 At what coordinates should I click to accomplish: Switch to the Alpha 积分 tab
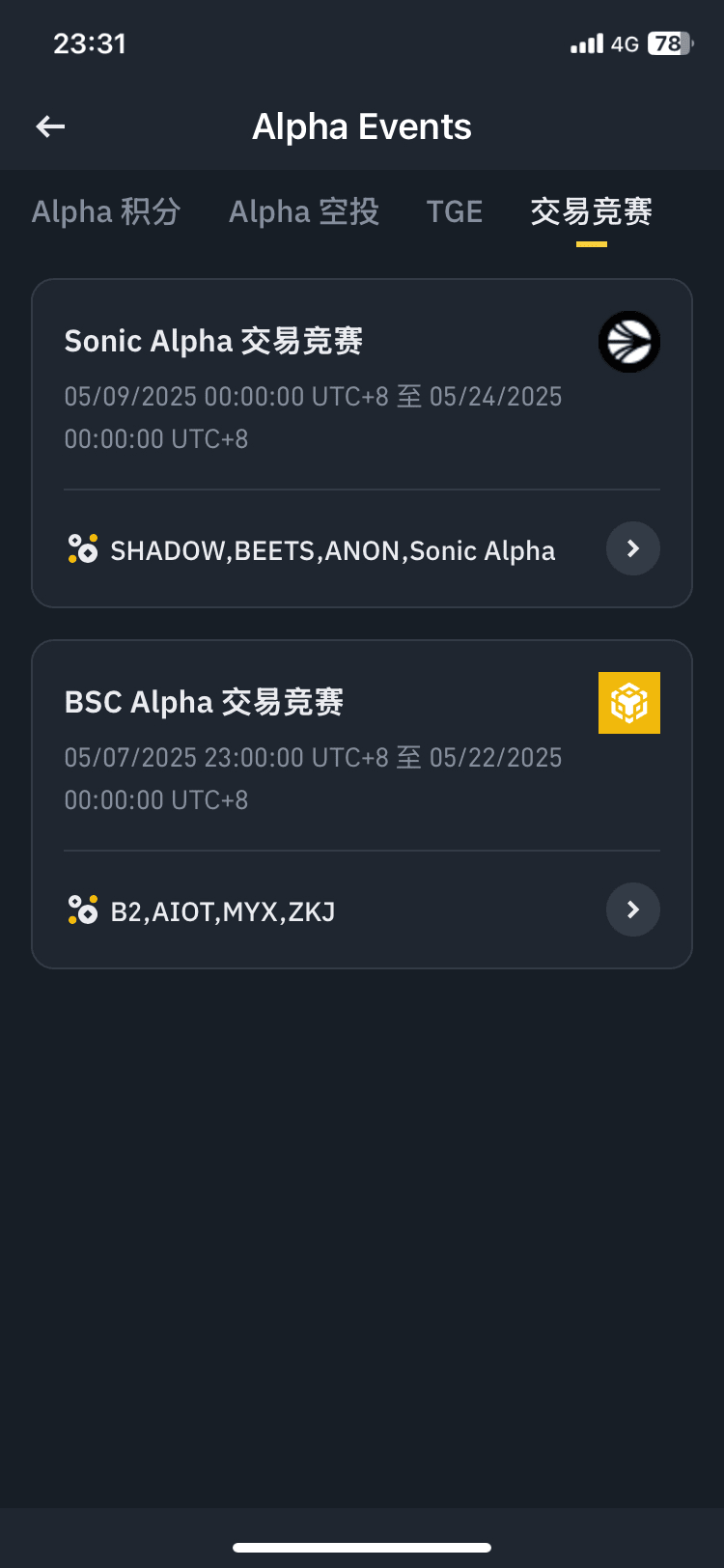tap(106, 211)
